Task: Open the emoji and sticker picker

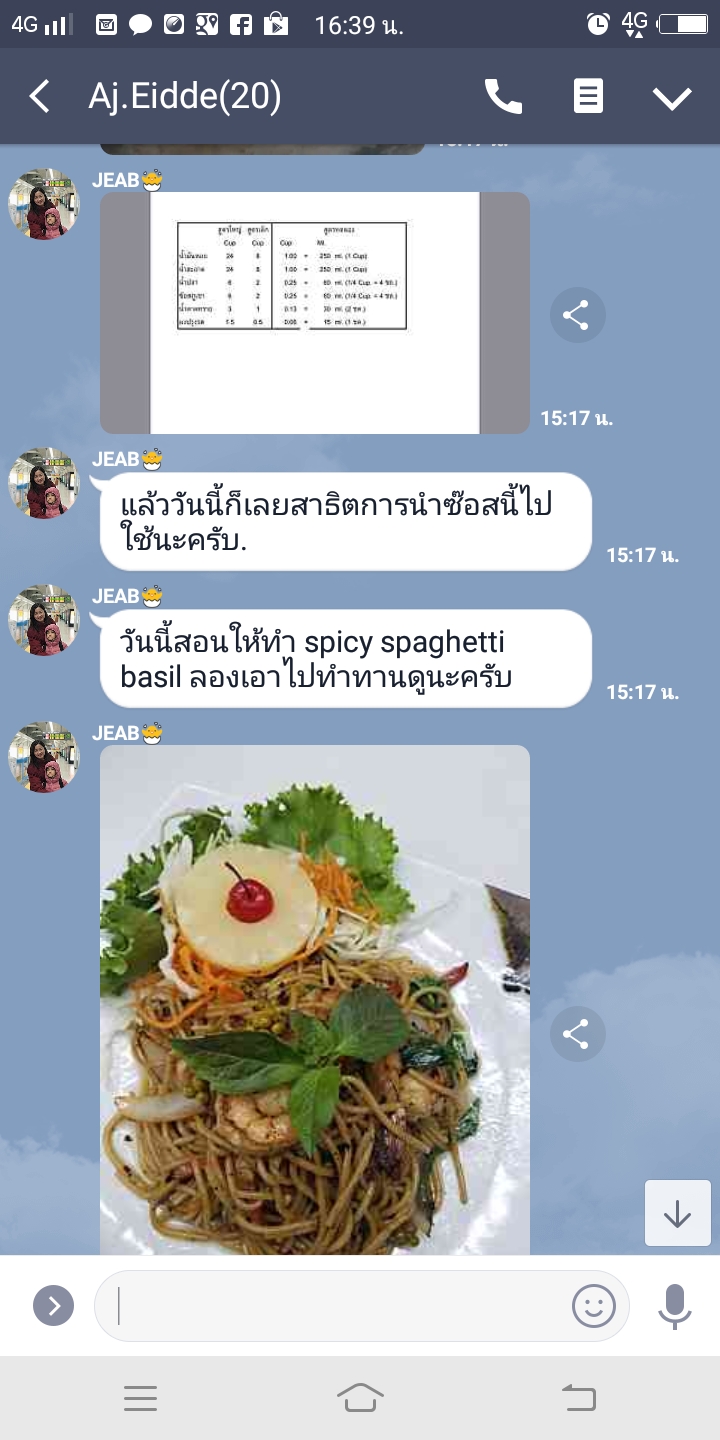Action: pos(593,1305)
